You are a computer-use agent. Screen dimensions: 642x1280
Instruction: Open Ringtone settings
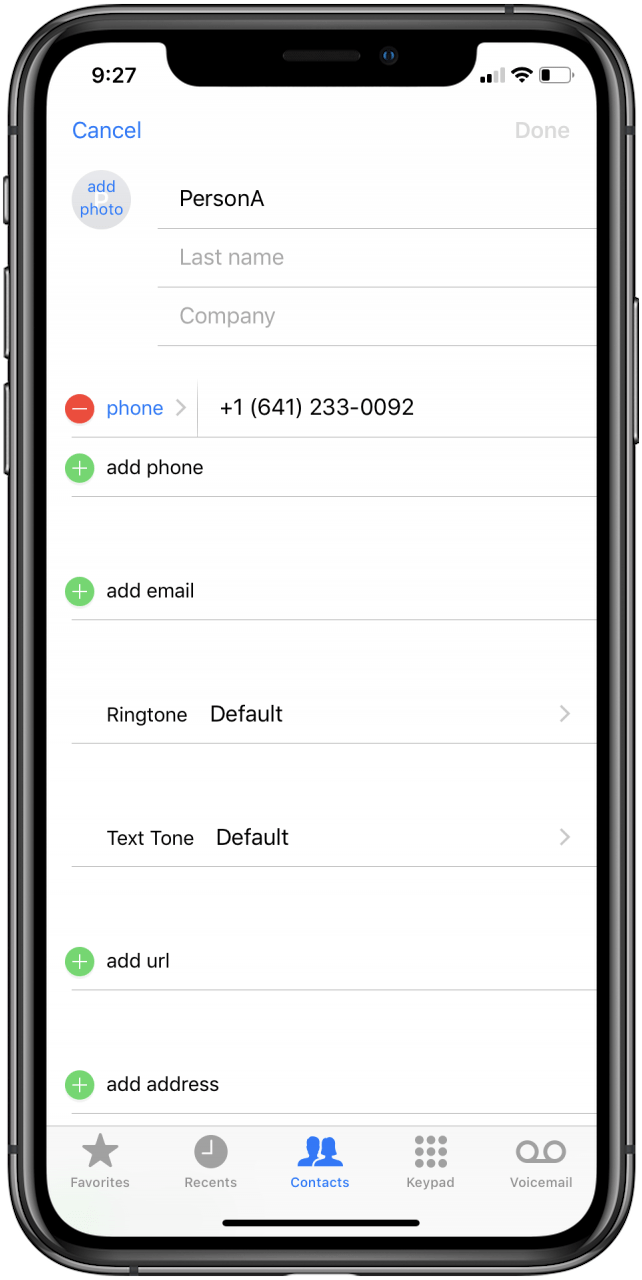pyautogui.click(x=333, y=714)
